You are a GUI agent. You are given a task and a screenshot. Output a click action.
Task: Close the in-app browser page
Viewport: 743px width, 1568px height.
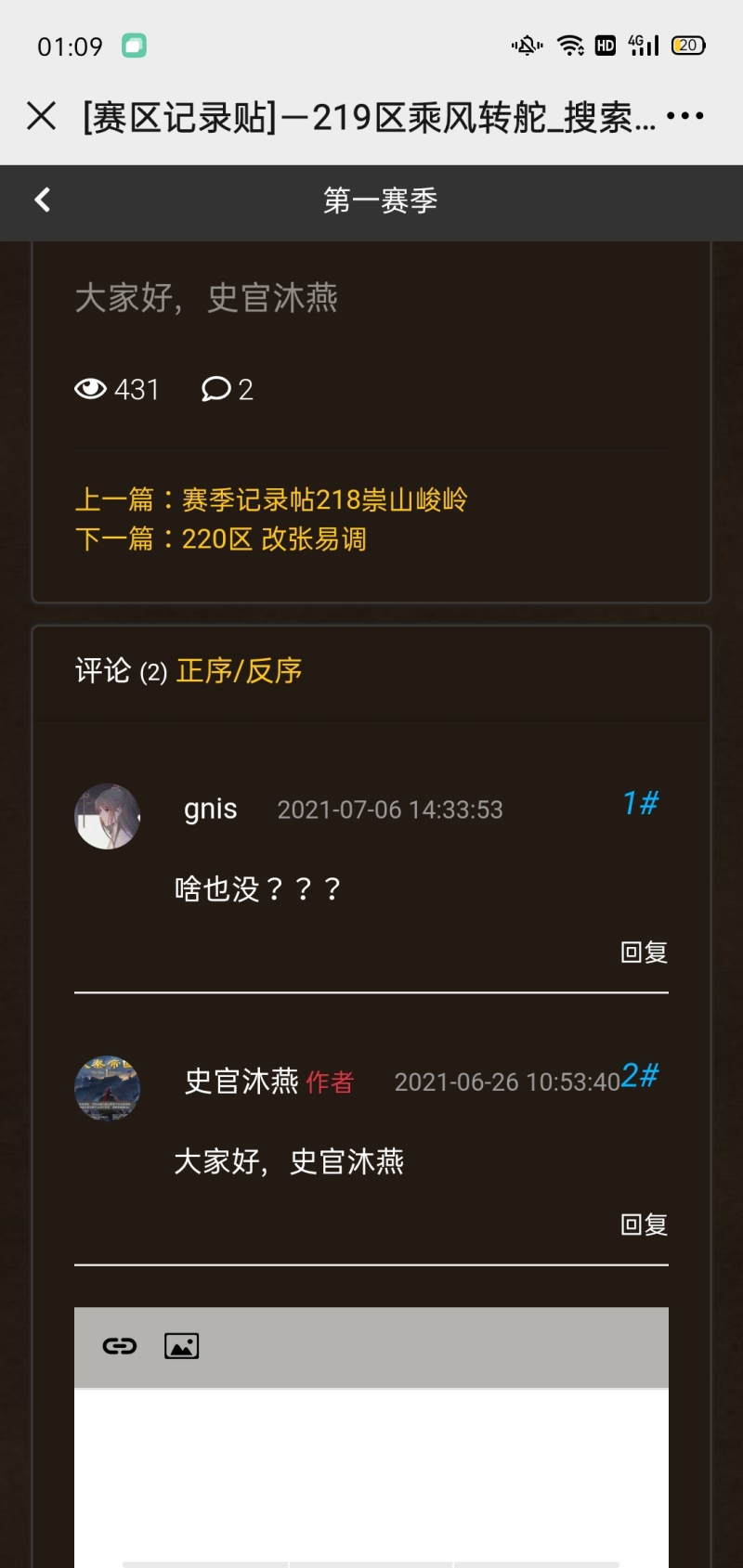[x=42, y=116]
